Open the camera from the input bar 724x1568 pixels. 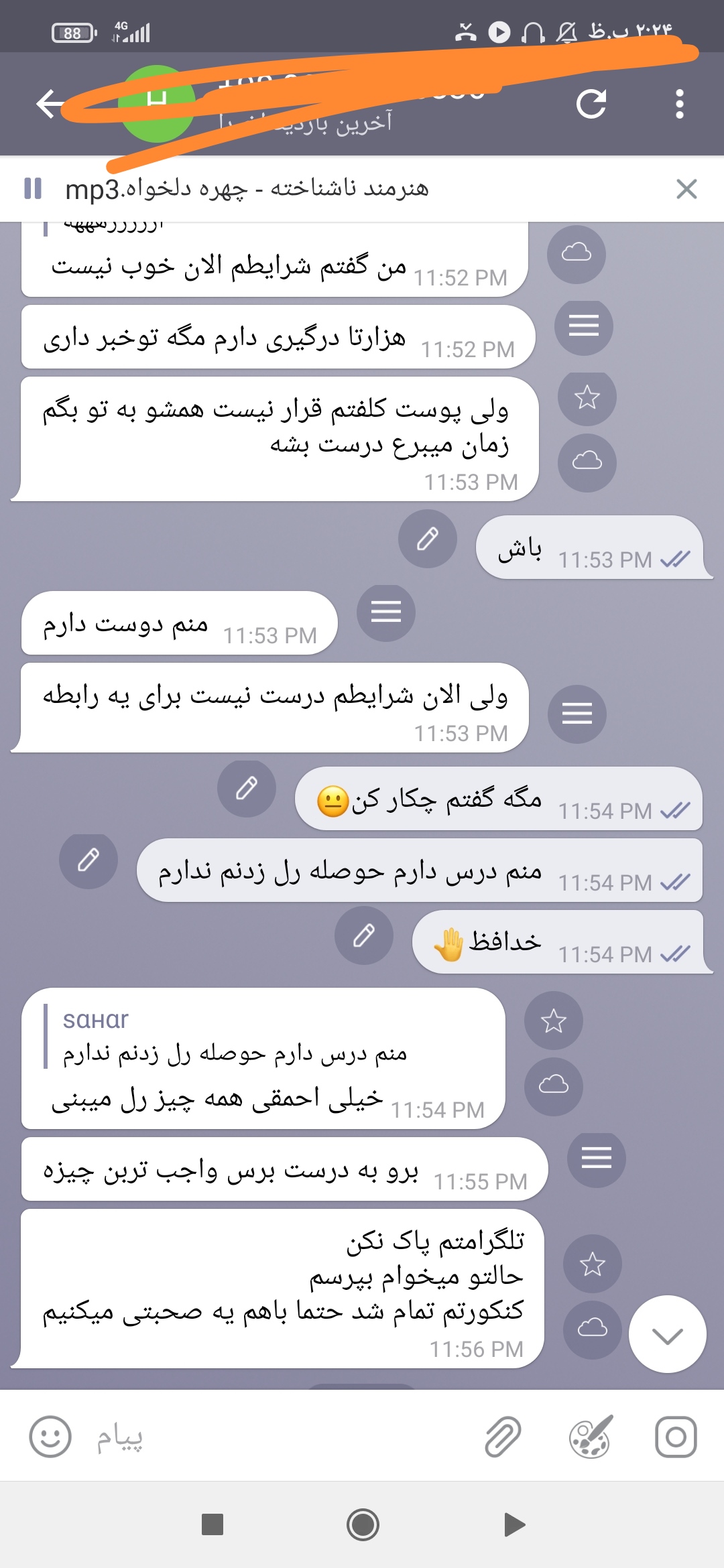click(676, 1437)
